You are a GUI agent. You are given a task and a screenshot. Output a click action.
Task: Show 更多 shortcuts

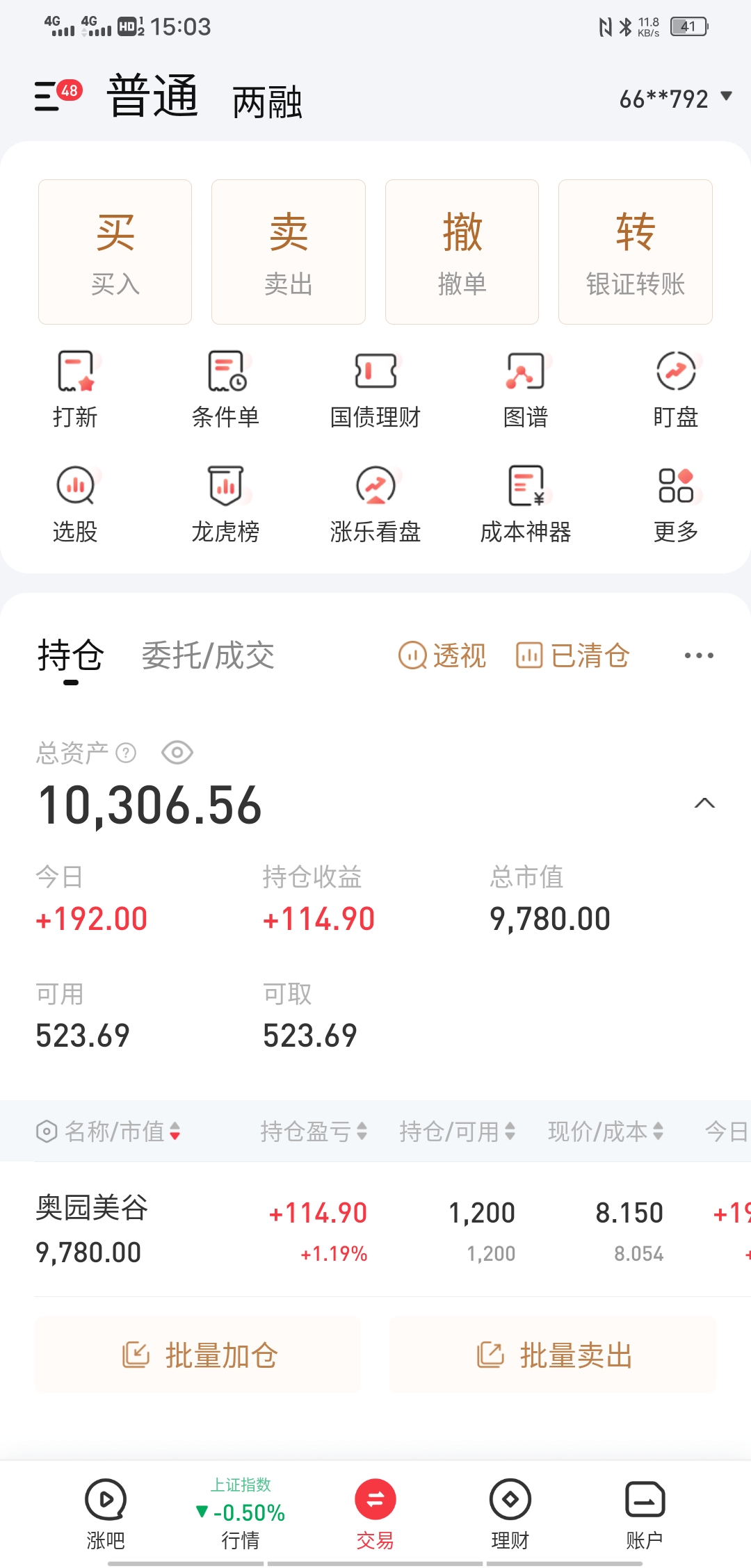pyautogui.click(x=675, y=504)
